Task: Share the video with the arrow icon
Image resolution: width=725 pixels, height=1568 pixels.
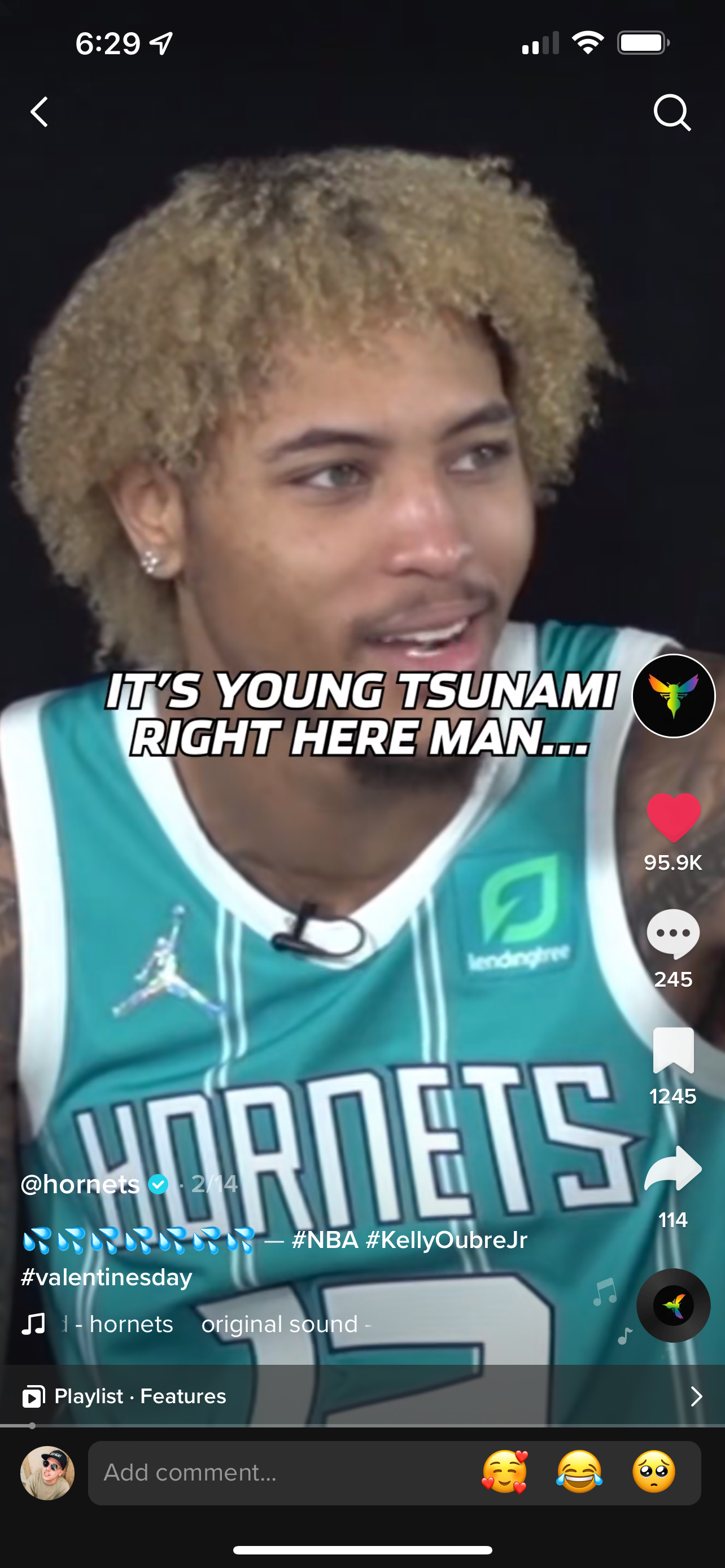Action: click(673, 1167)
